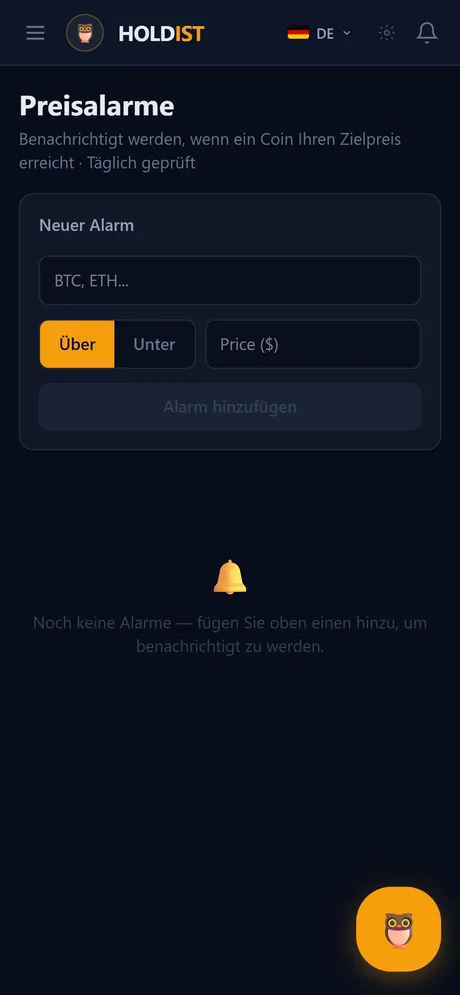The height and width of the screenshot is (995, 460).
Task: Focus the BTC, ETH coin field
Action: pos(230,280)
